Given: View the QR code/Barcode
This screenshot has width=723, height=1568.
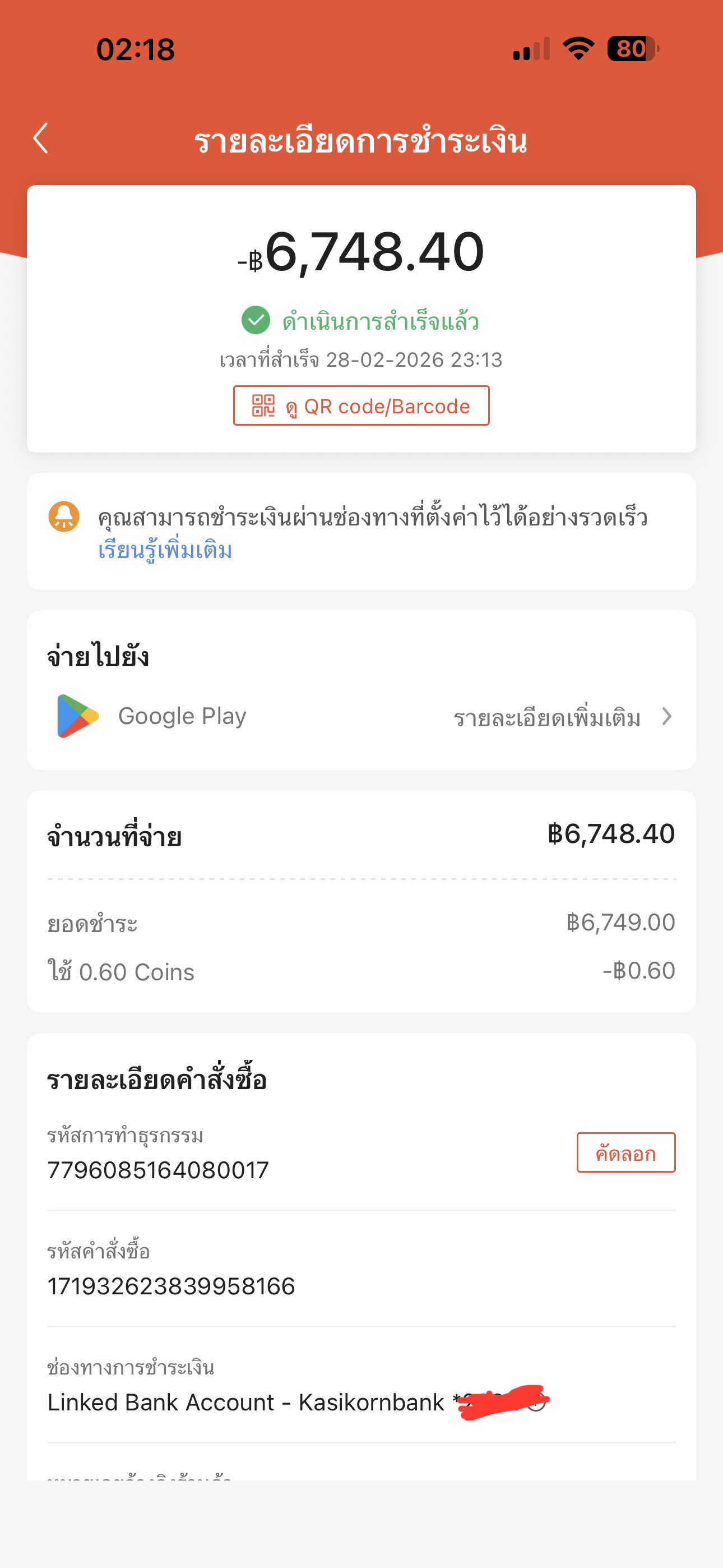Looking at the screenshot, I should [361, 405].
